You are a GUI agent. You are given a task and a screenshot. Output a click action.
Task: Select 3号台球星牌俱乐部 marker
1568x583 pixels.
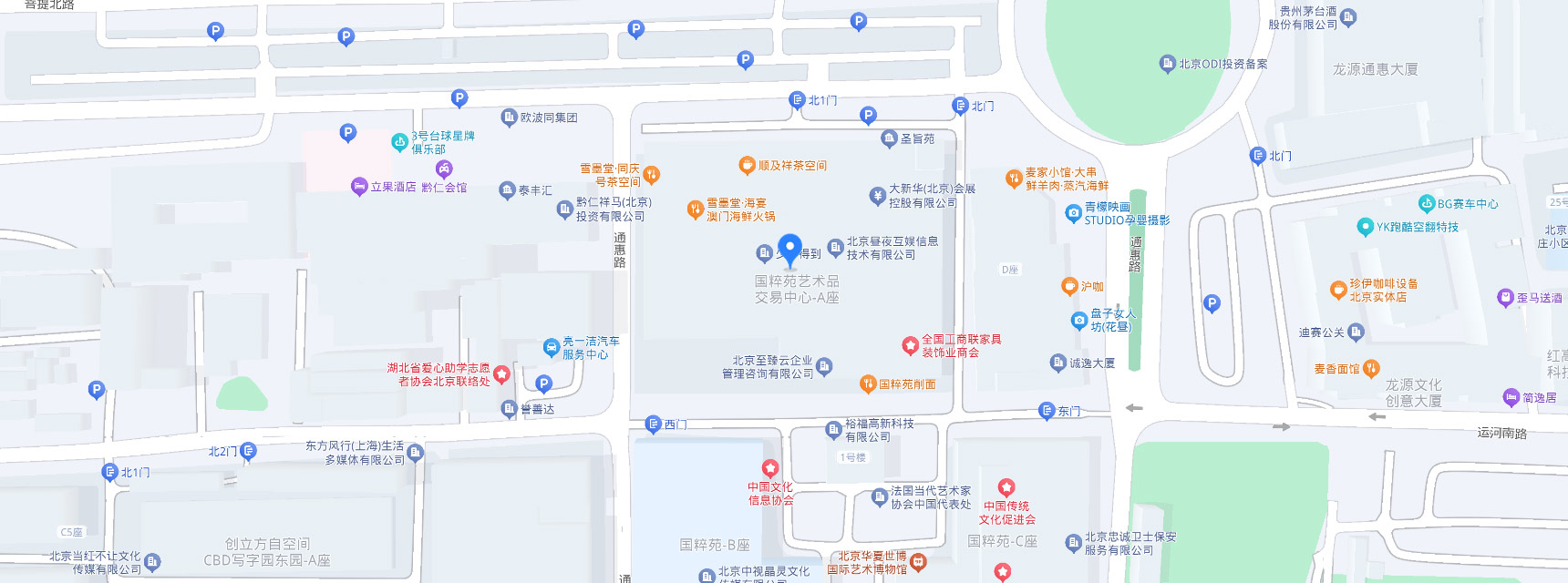coord(399,142)
